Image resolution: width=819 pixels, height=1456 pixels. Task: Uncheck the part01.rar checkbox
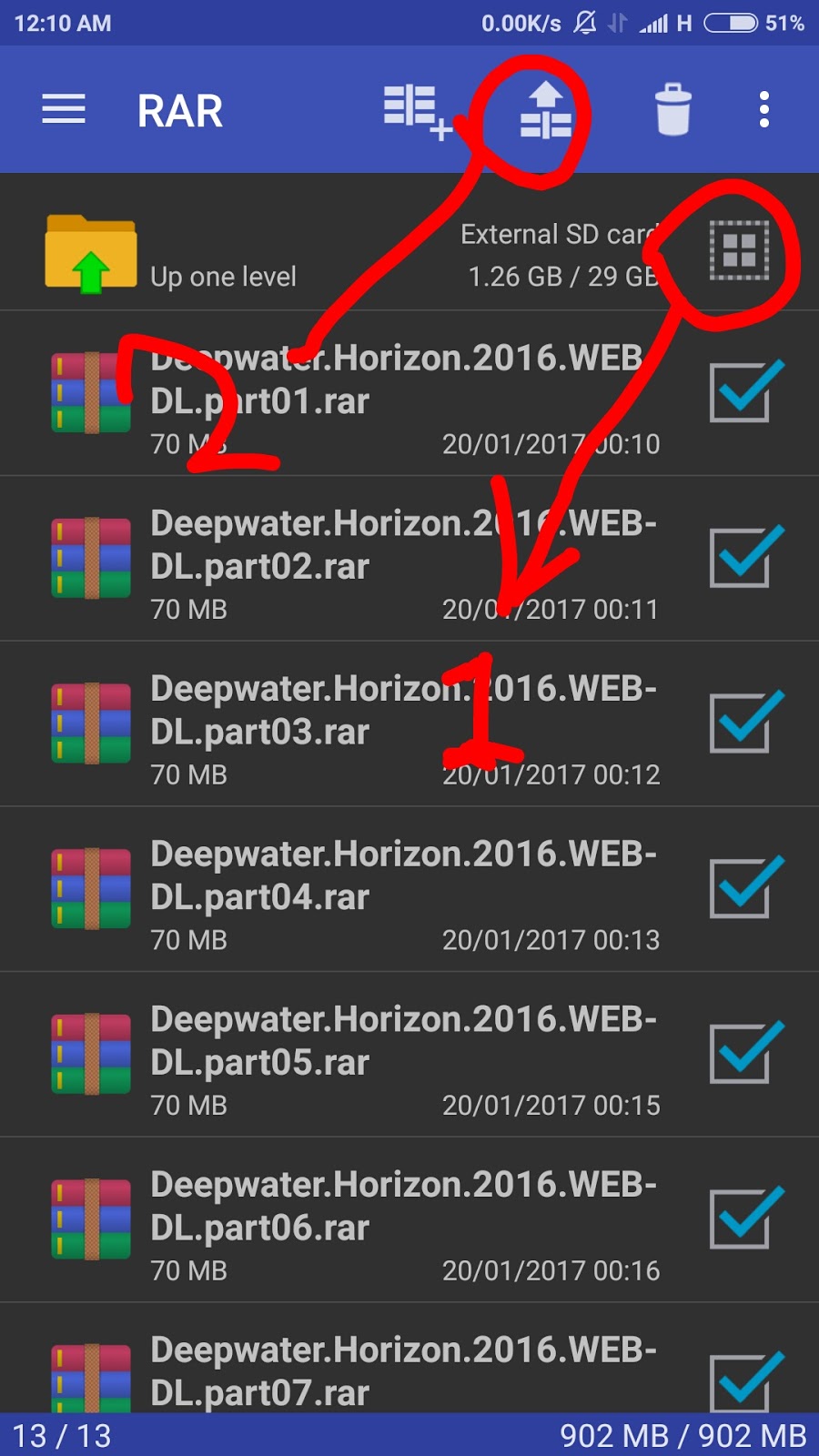(743, 392)
